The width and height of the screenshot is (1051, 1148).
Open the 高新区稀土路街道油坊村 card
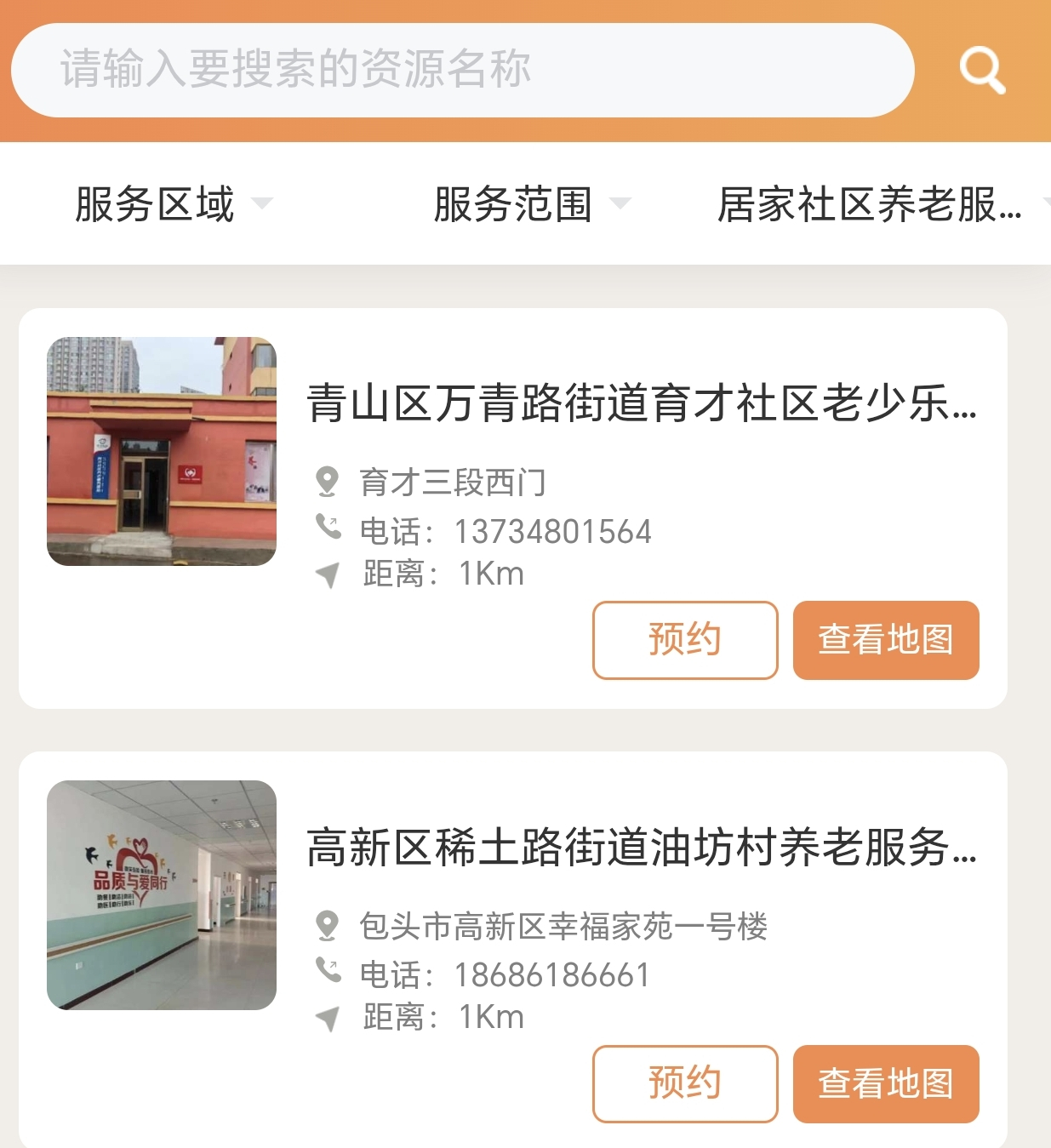click(x=641, y=848)
